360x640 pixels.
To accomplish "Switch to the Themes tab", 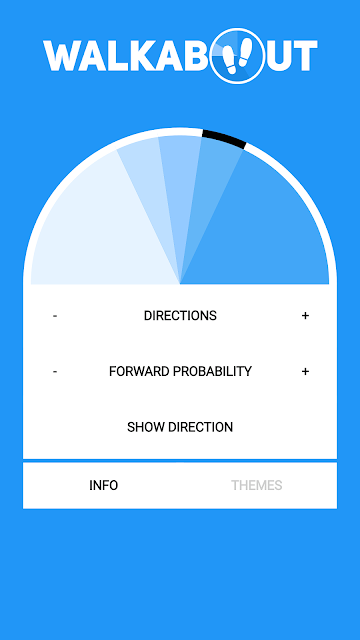I will click(x=257, y=486).
